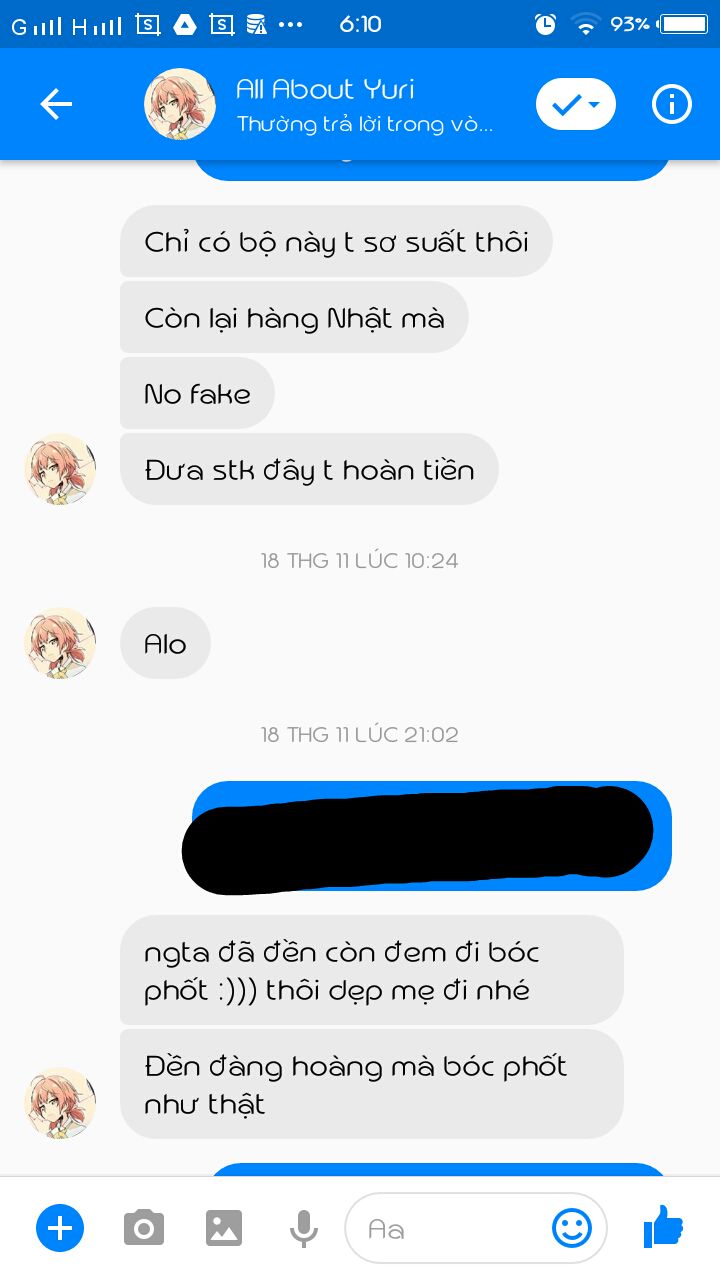
Task: Send a thumbs-up like
Action: 662,1226
